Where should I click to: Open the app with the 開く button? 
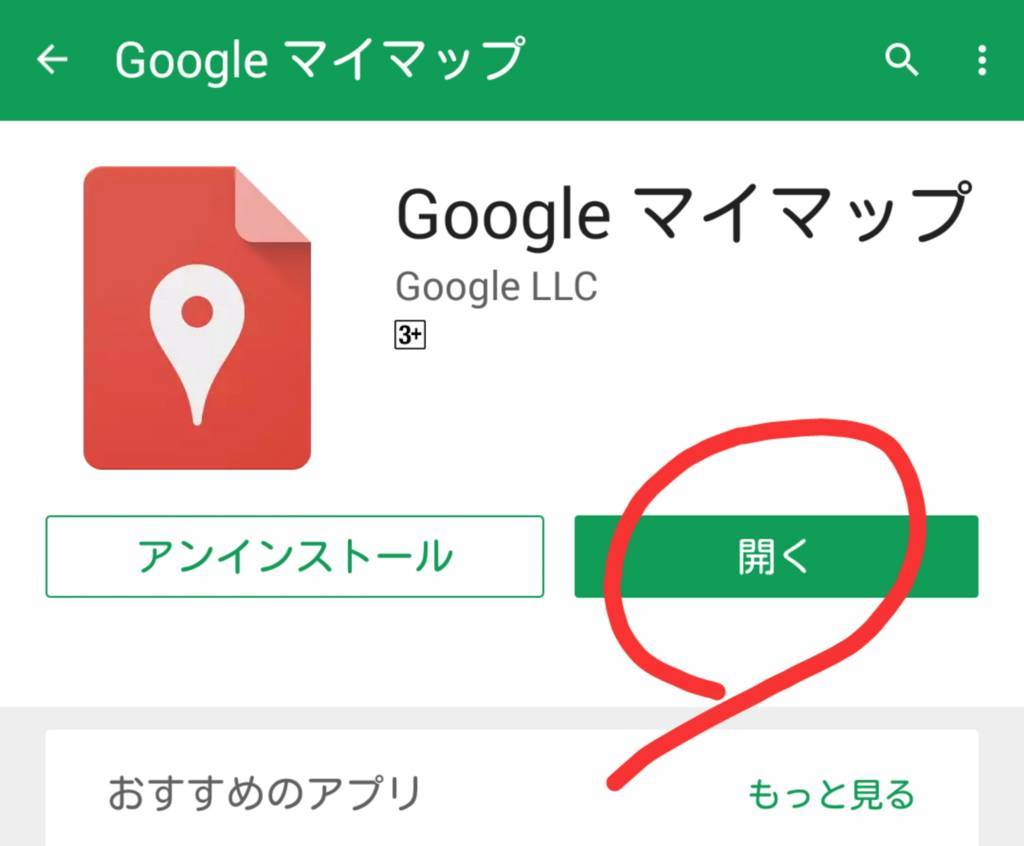click(x=776, y=557)
